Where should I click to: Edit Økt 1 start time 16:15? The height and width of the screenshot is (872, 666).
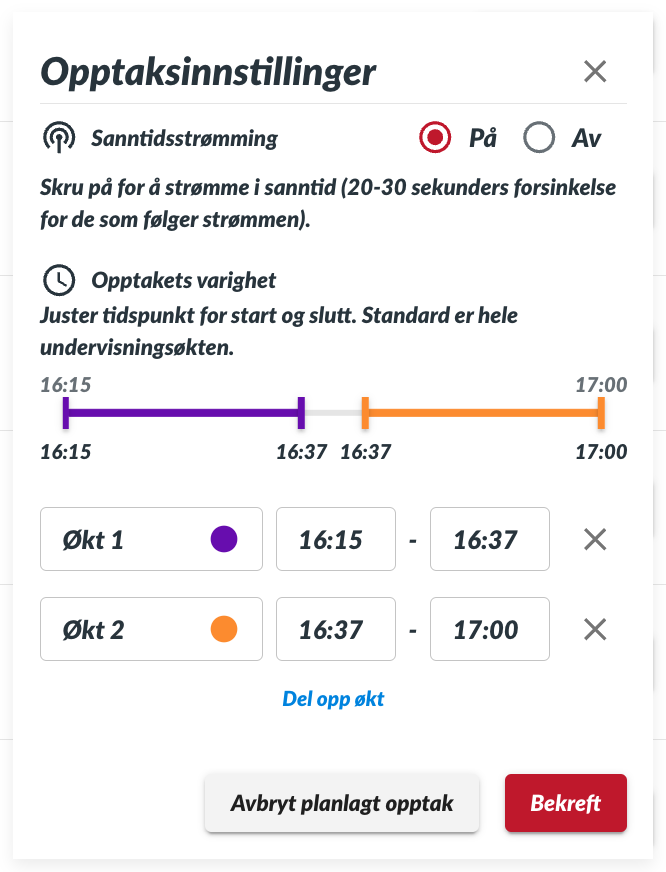pyautogui.click(x=331, y=540)
